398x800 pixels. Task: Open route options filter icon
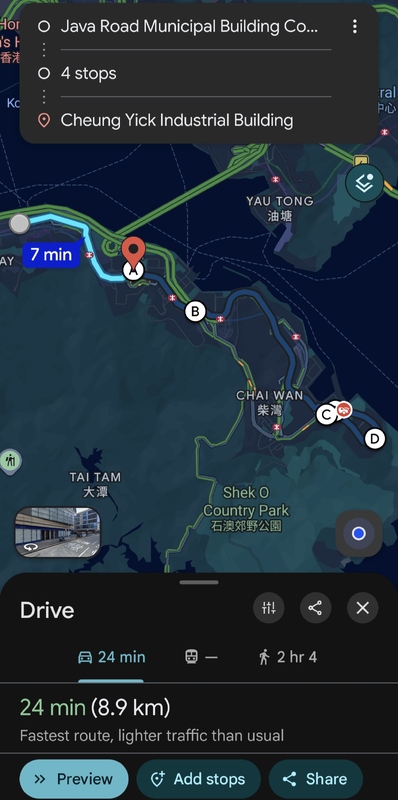pos(269,608)
